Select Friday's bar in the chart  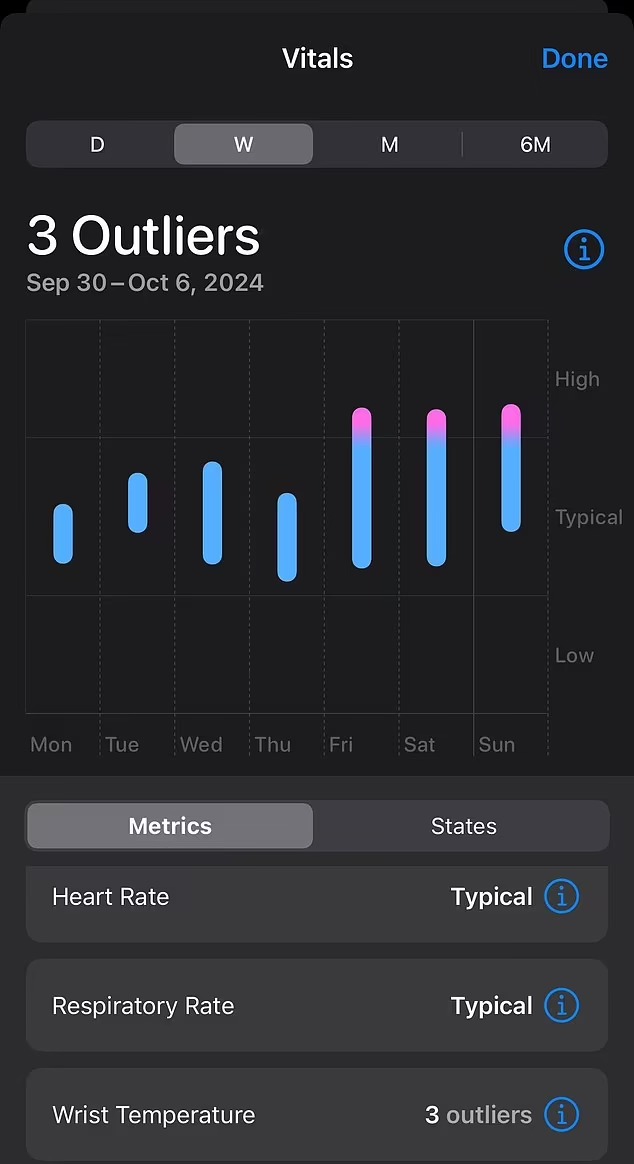tap(362, 488)
